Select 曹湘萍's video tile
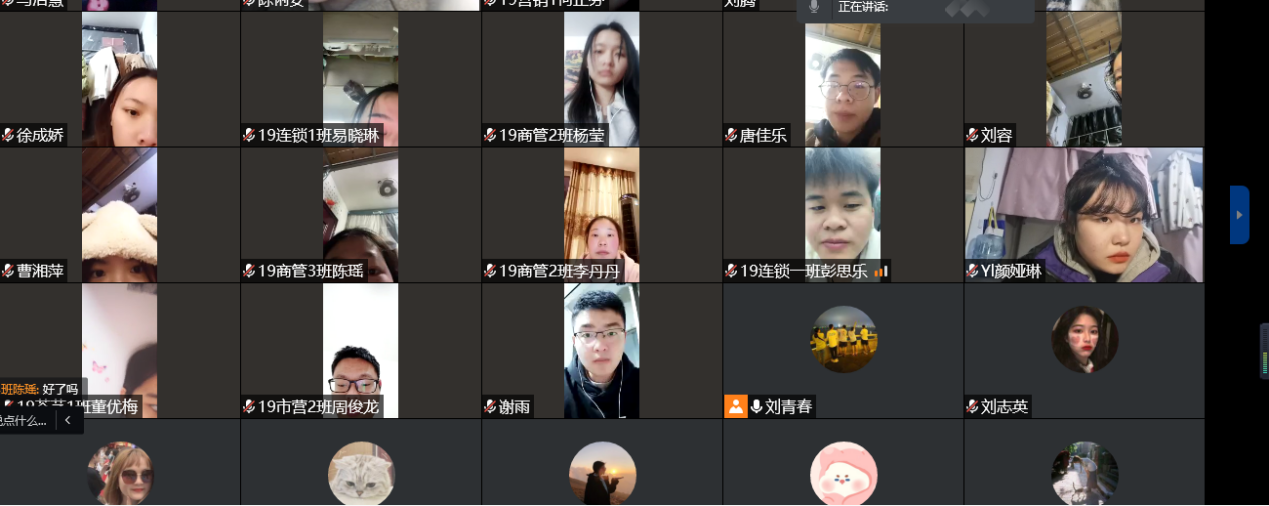 119,214
